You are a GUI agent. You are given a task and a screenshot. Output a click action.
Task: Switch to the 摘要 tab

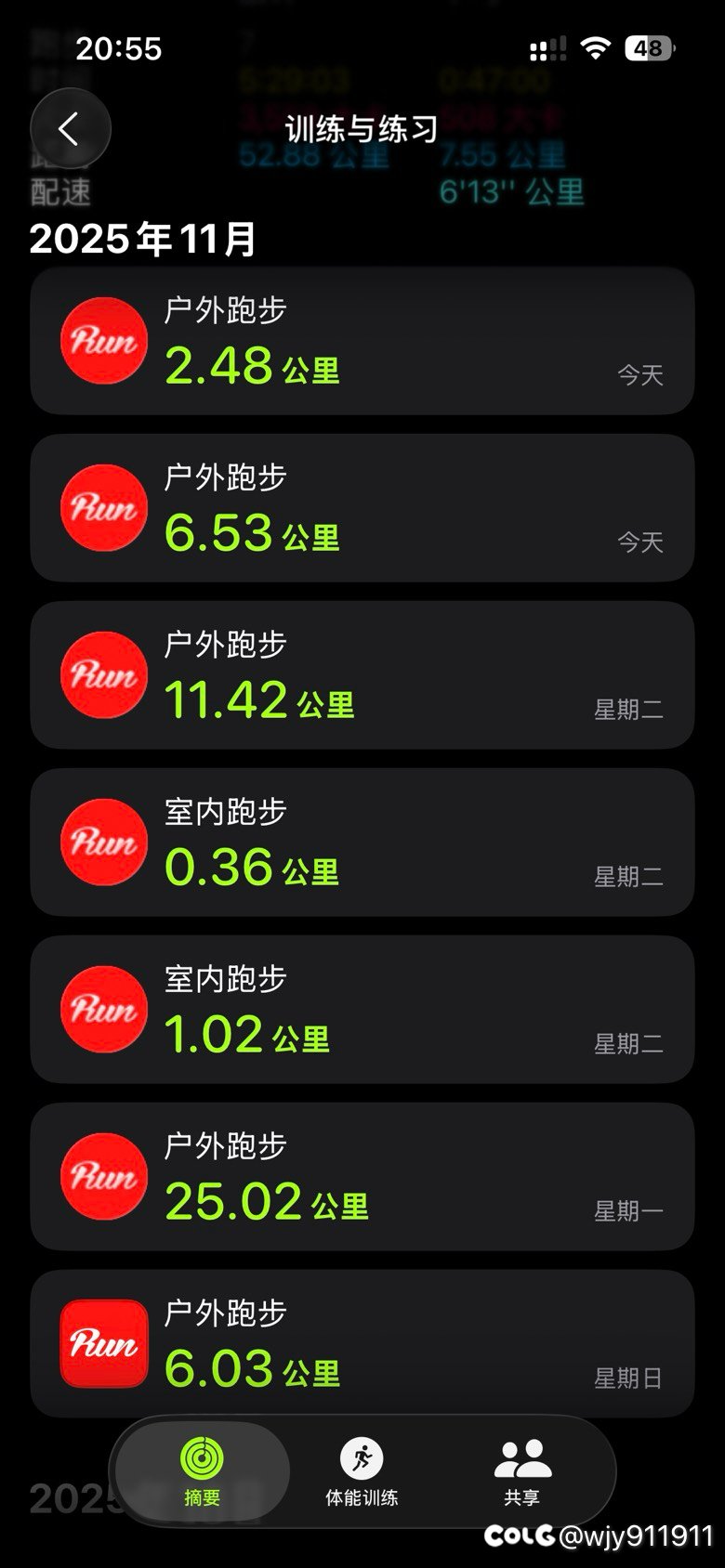point(202,1471)
